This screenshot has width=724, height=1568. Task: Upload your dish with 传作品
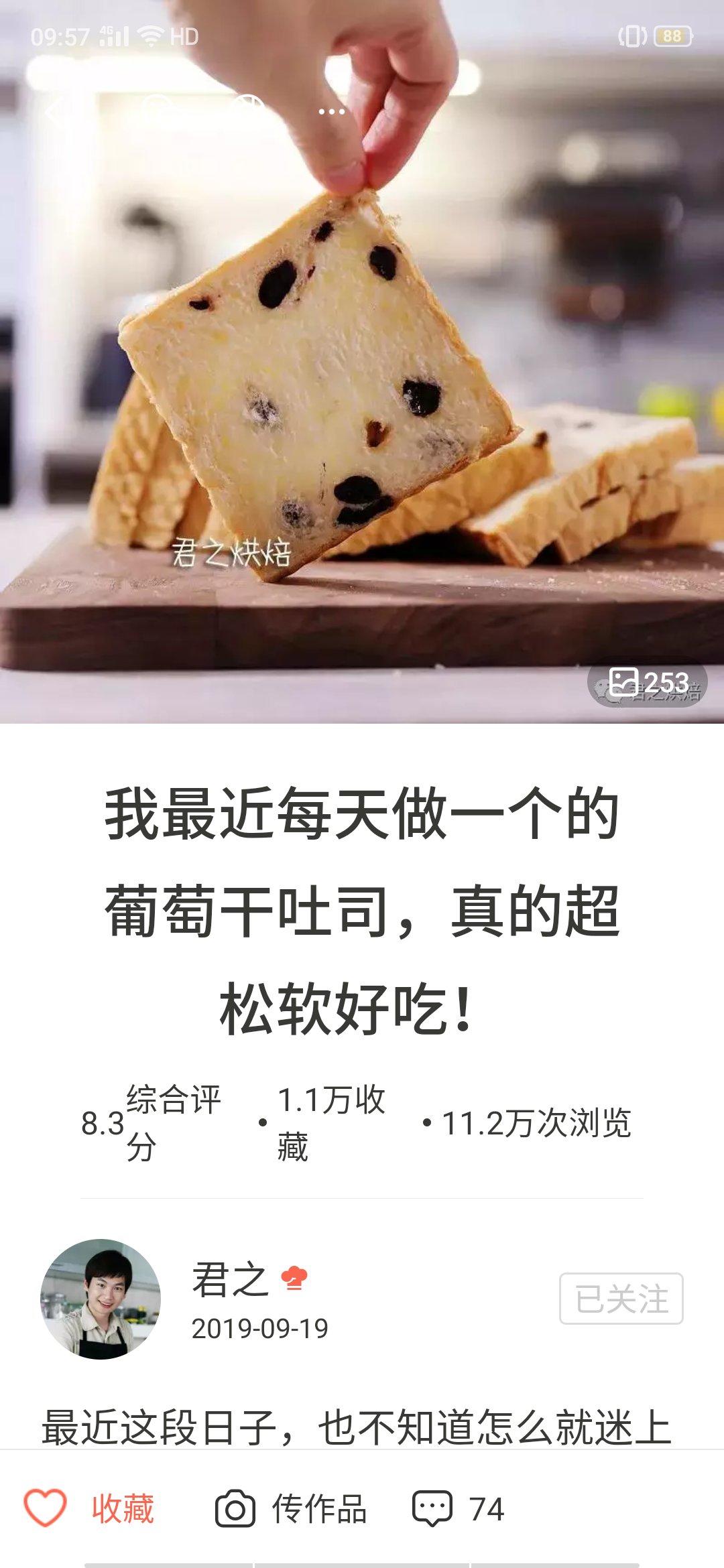click(291, 1509)
